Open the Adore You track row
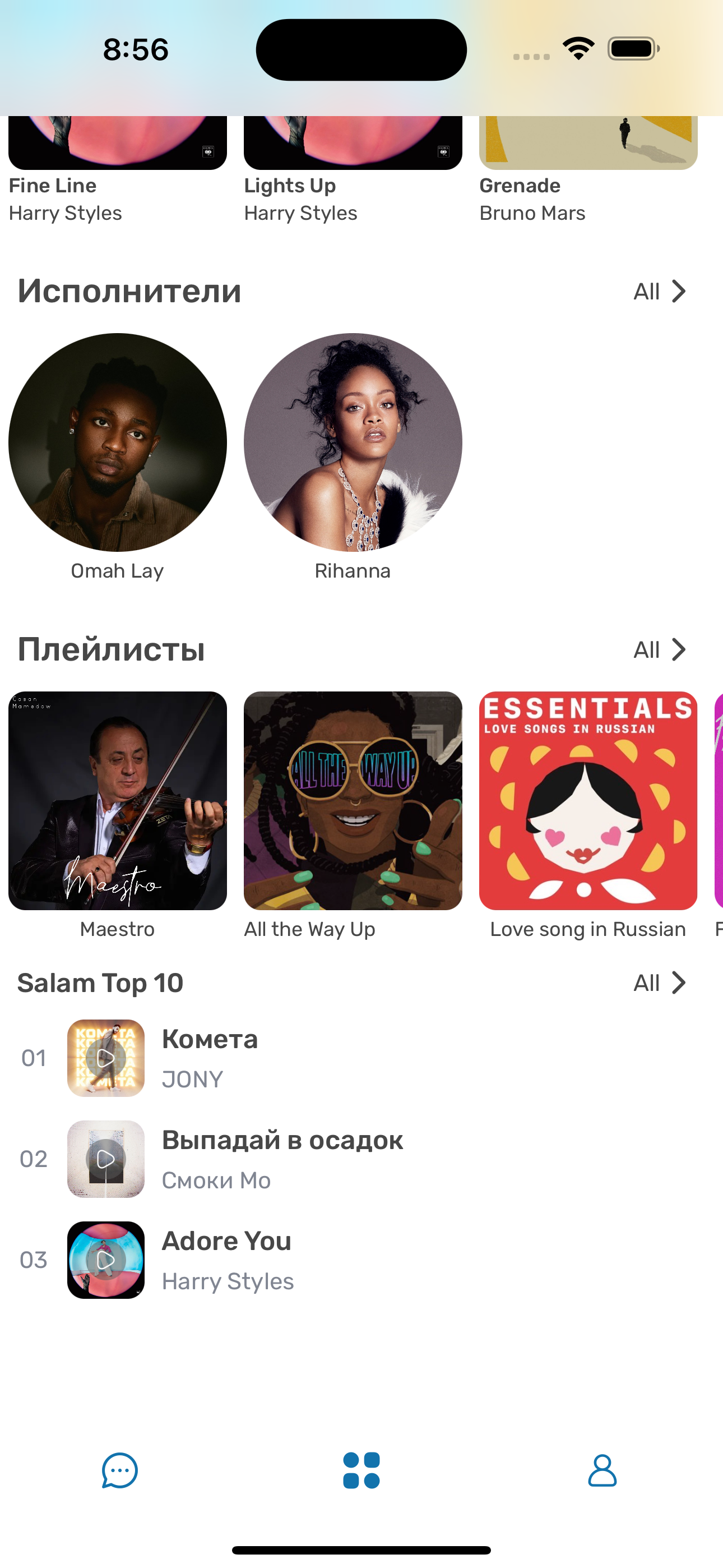723x1568 pixels. coord(361,1260)
